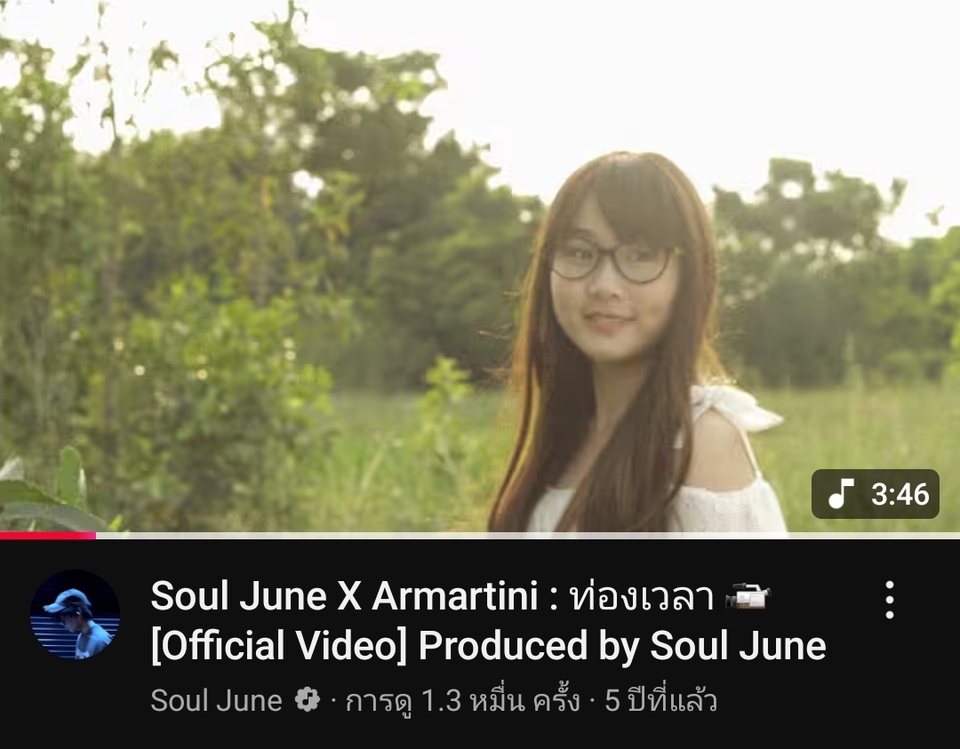Open Soul June channel avatar
Viewport: 960px width, 749px height.
click(x=75, y=614)
